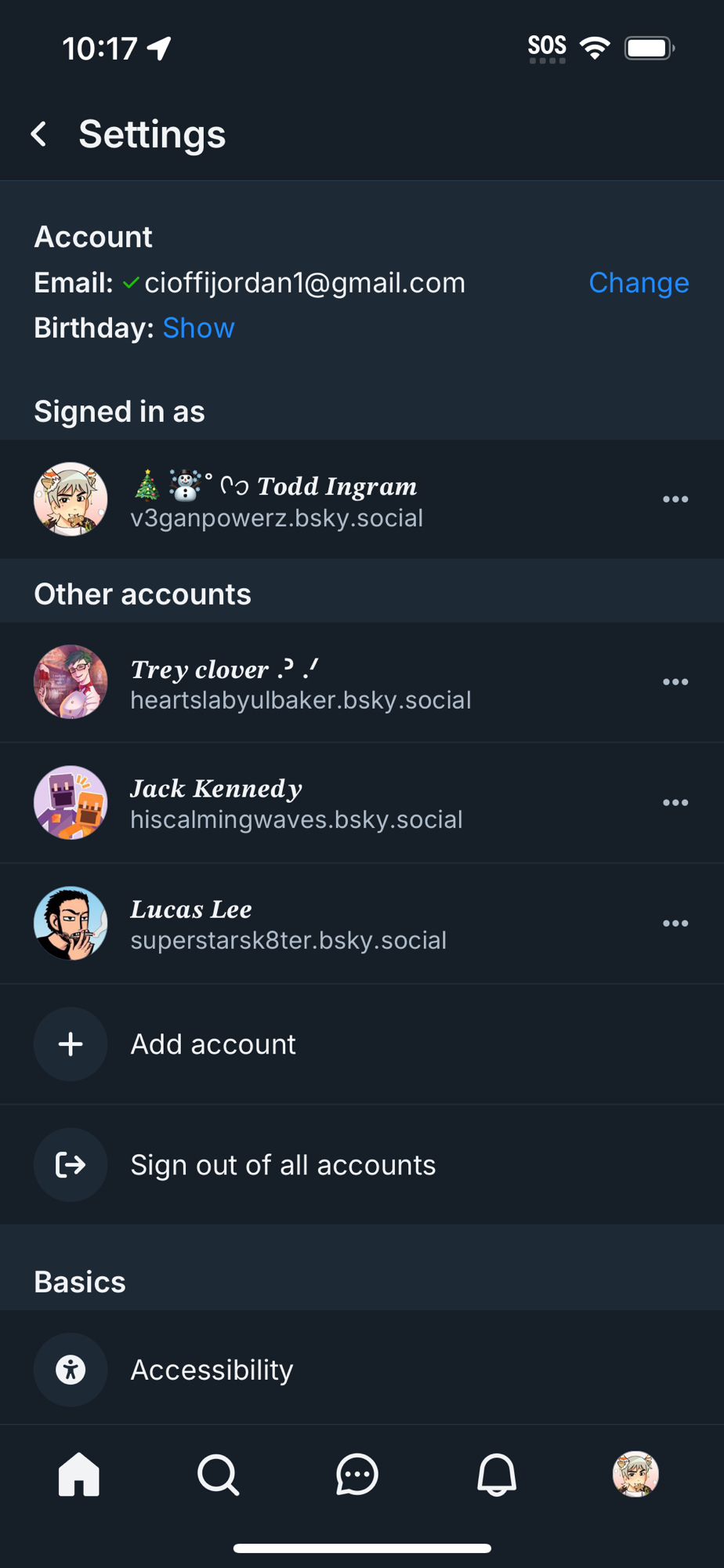The width and height of the screenshot is (724, 1568).
Task: Open the profile tab avatar
Action: coord(635,1475)
